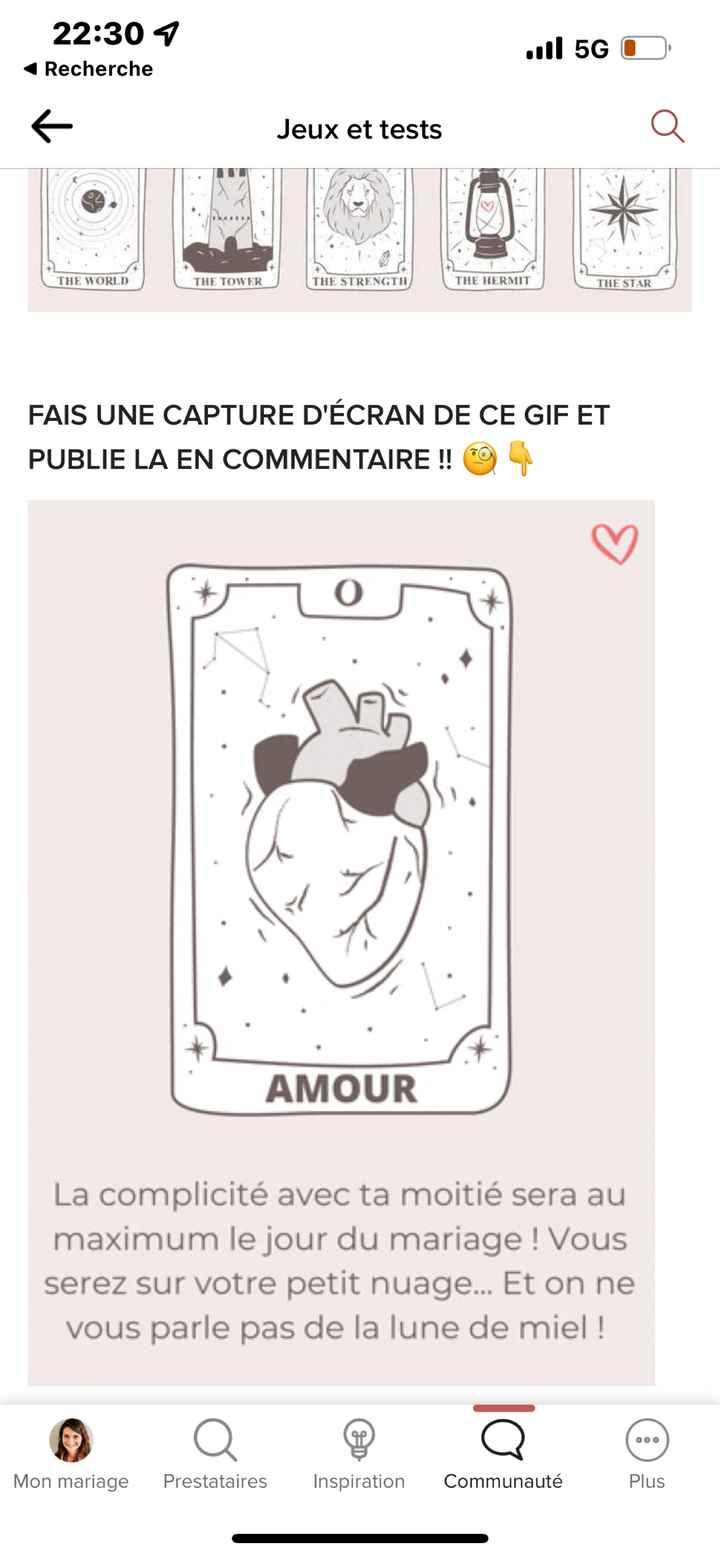Tap the home indicator bar
The width and height of the screenshot is (720, 1557).
point(360,1535)
